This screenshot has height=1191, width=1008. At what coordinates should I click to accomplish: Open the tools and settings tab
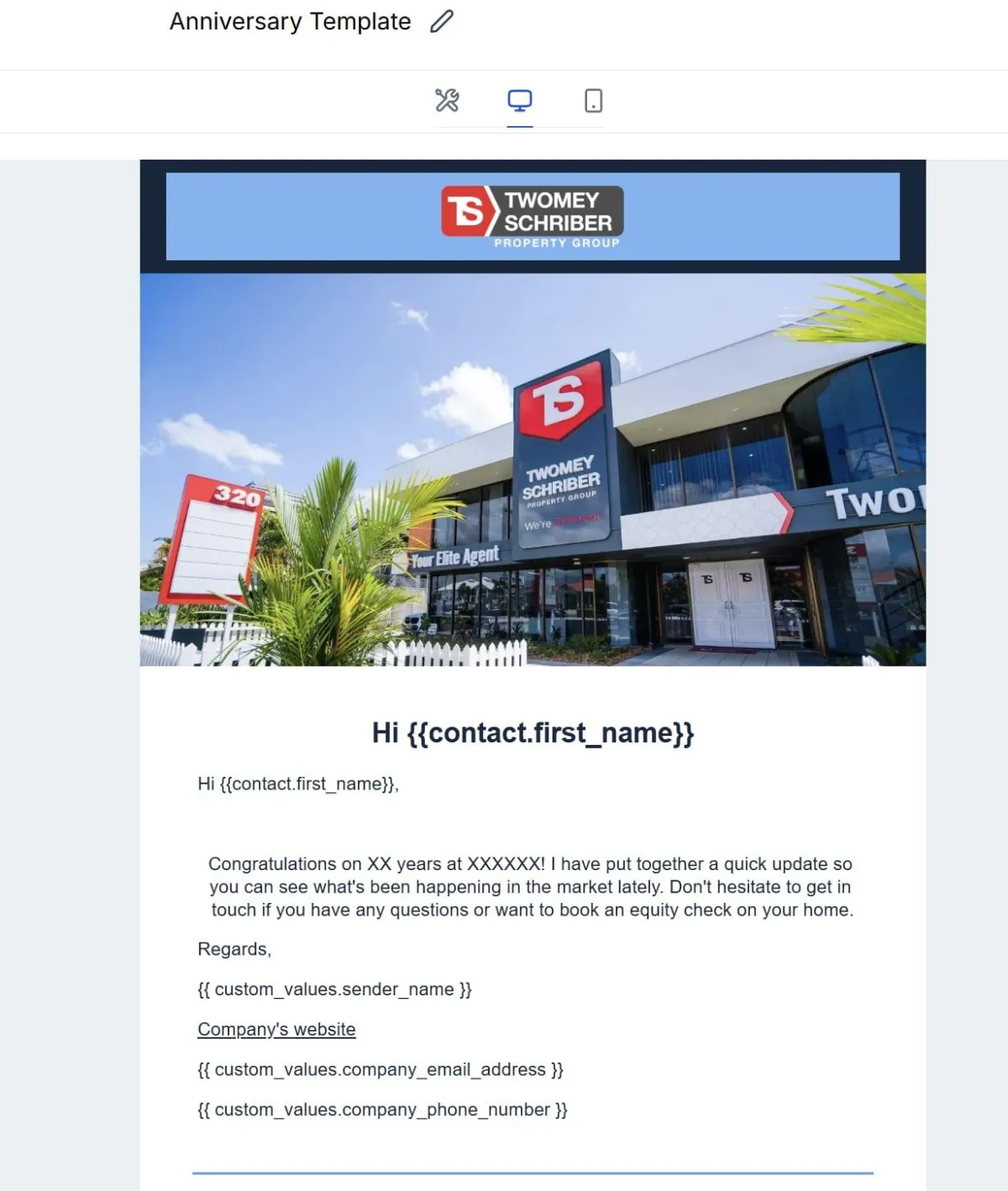(447, 101)
